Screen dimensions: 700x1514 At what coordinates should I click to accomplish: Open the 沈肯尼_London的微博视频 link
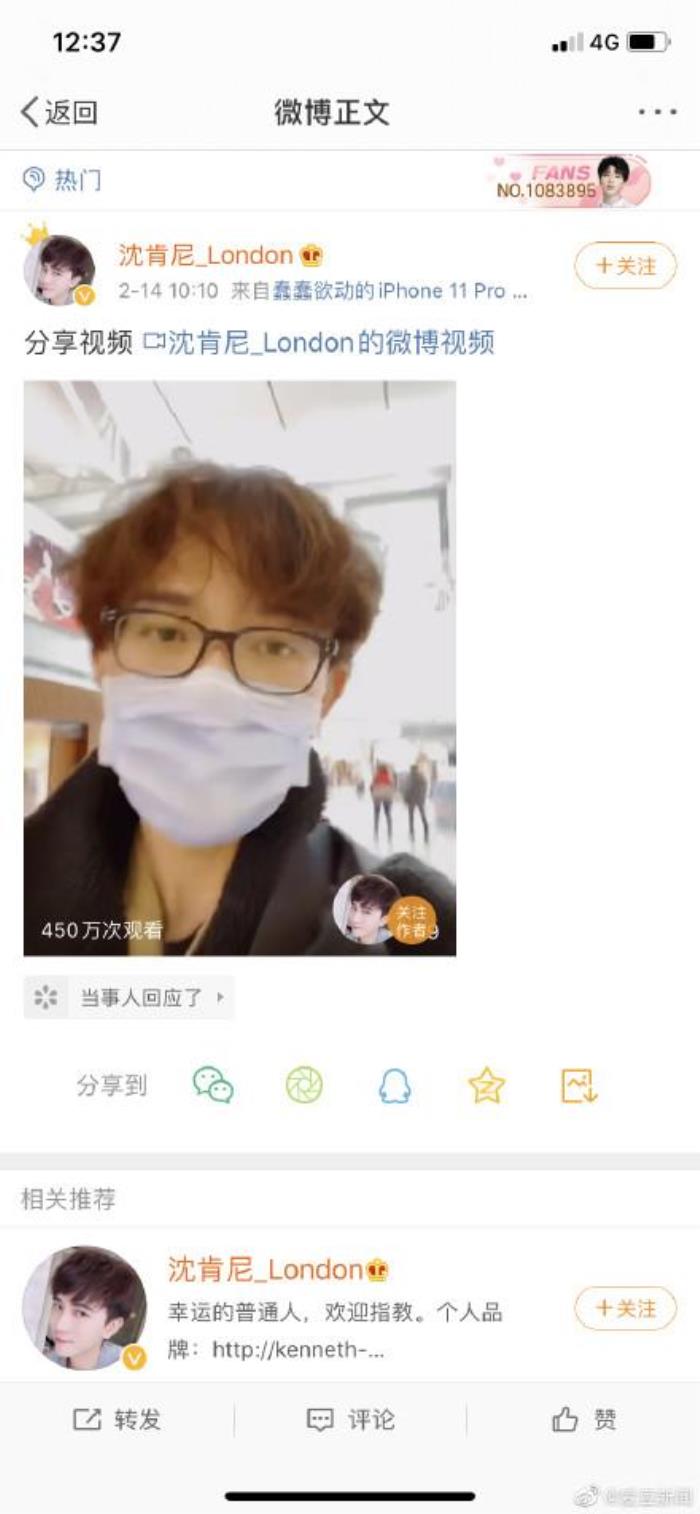pos(320,343)
